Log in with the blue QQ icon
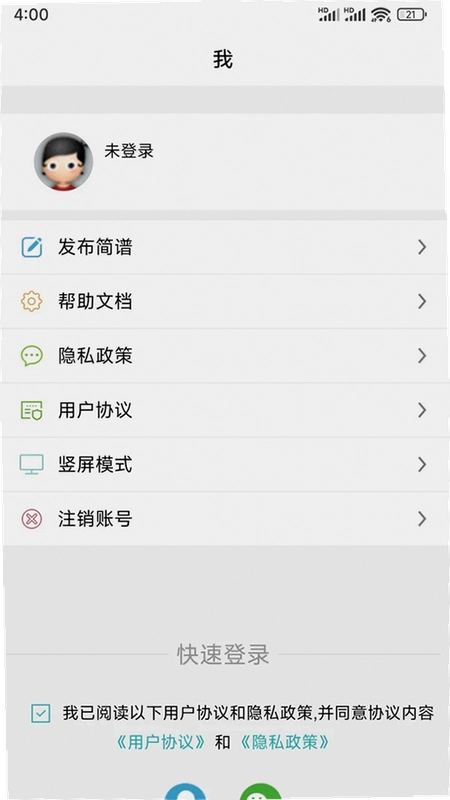The width and height of the screenshot is (450, 800). [185, 792]
